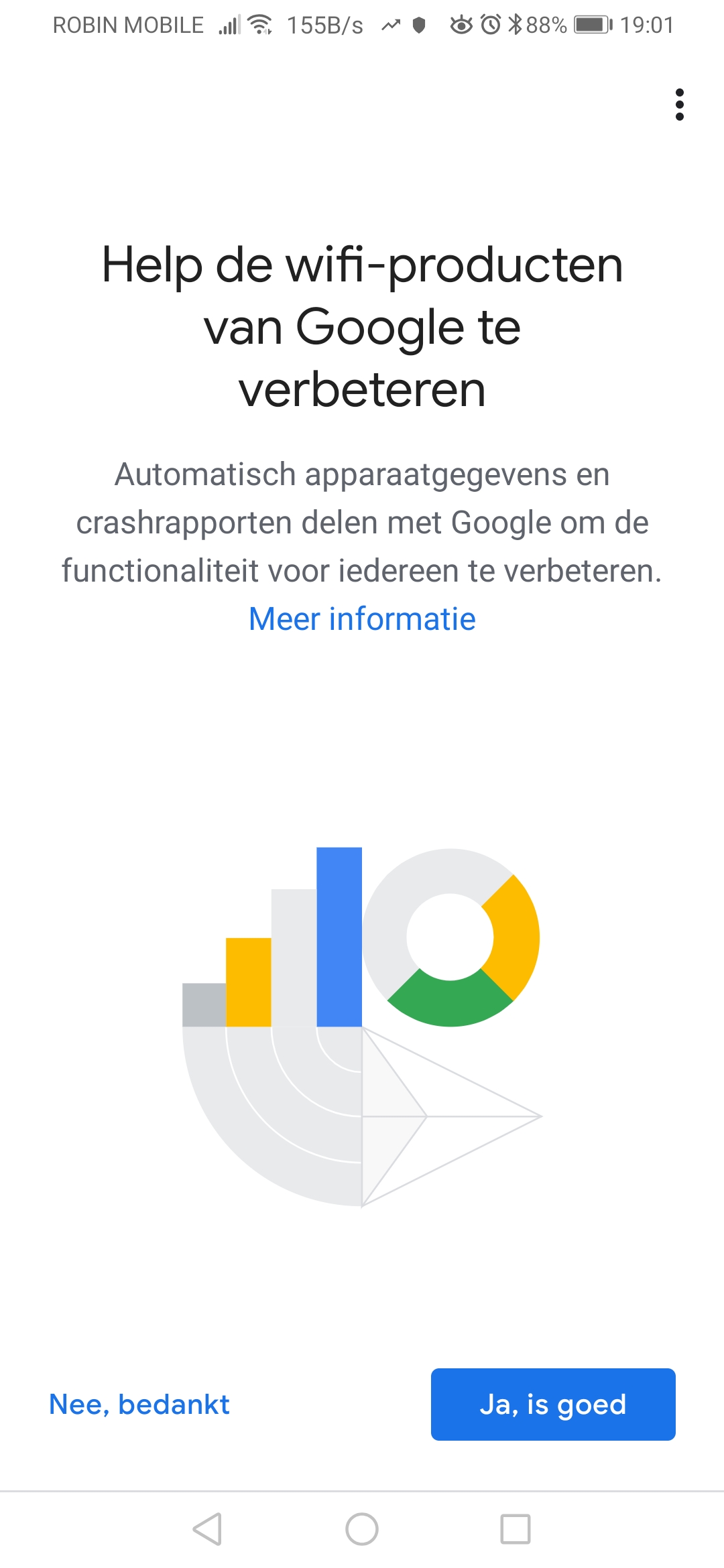Go back using system back button
This screenshot has width=724, height=1568.
point(208,1529)
